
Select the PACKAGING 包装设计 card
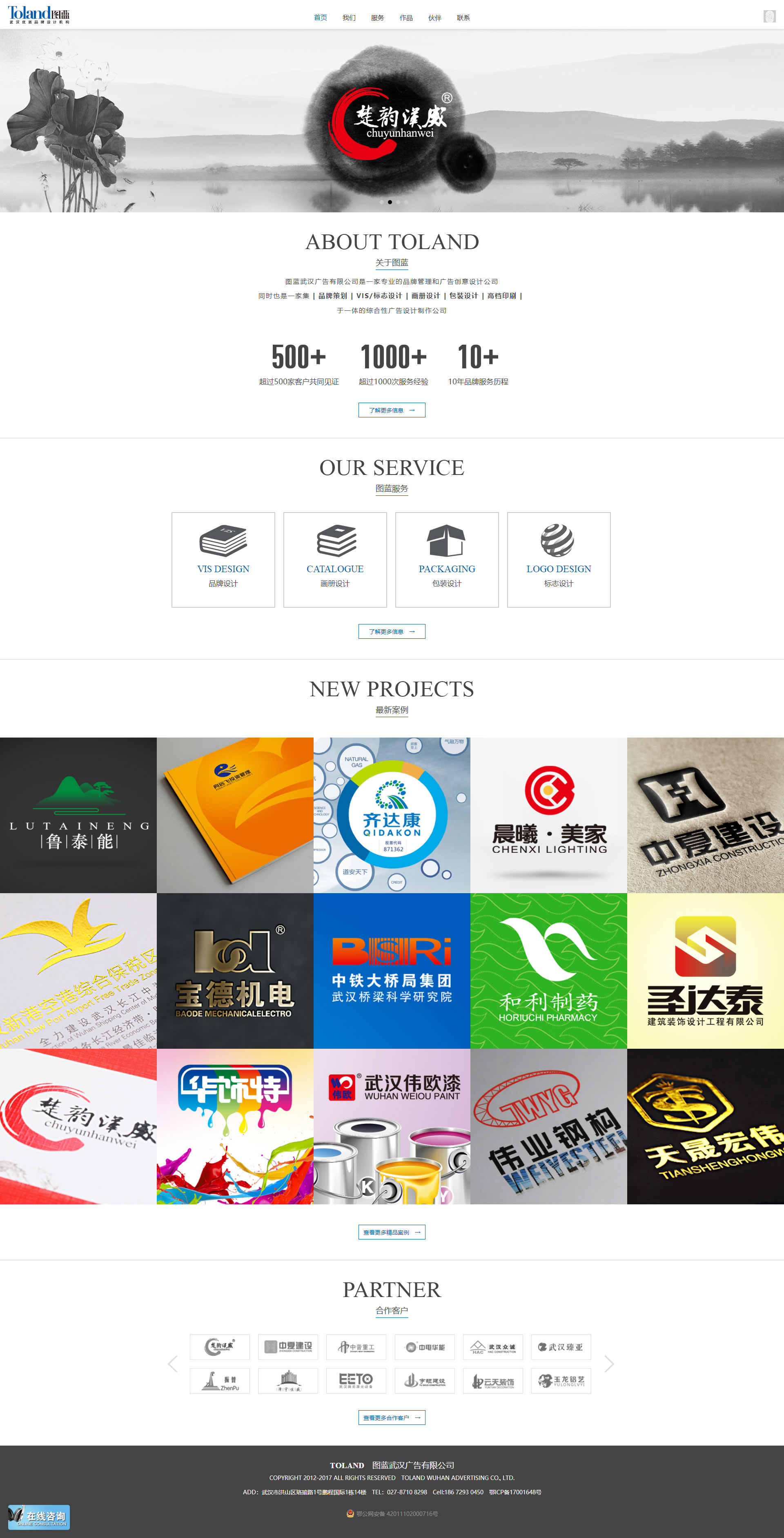447,559
